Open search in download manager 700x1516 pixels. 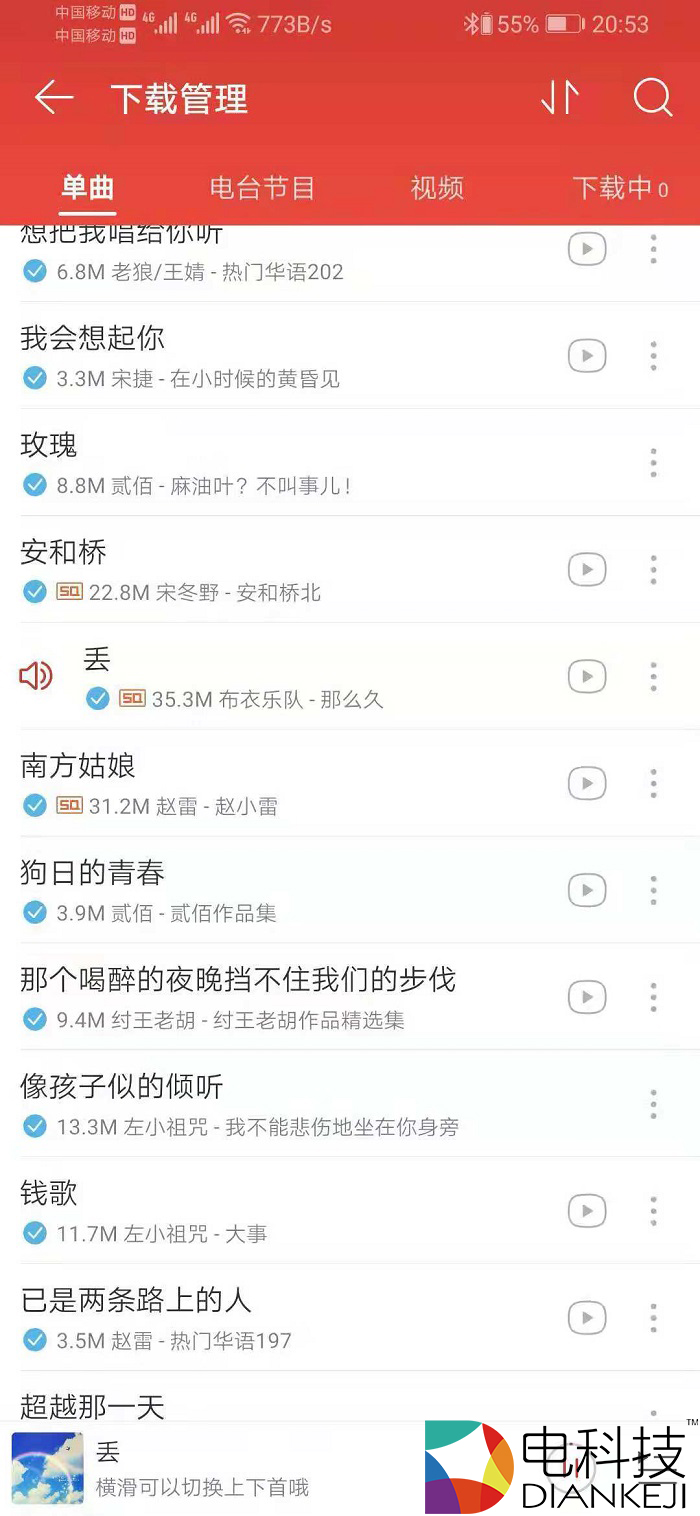pyautogui.click(x=652, y=98)
